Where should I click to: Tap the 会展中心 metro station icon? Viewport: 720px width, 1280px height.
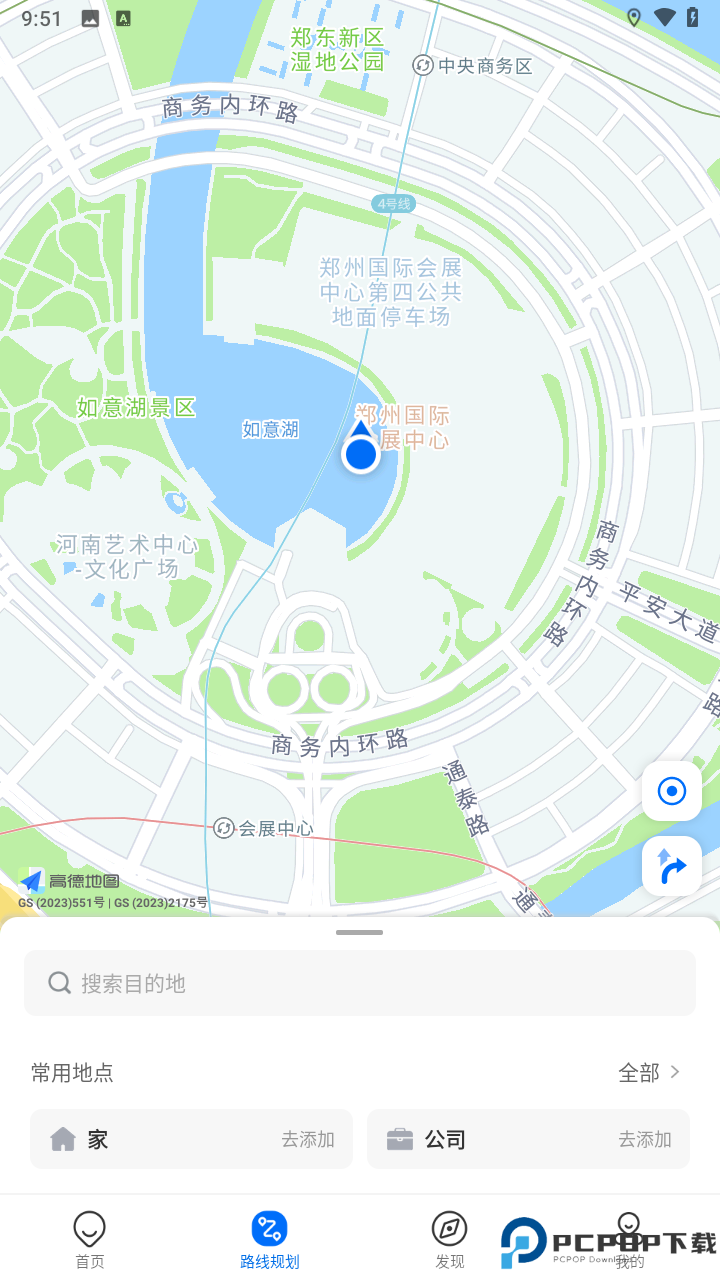tap(221, 828)
